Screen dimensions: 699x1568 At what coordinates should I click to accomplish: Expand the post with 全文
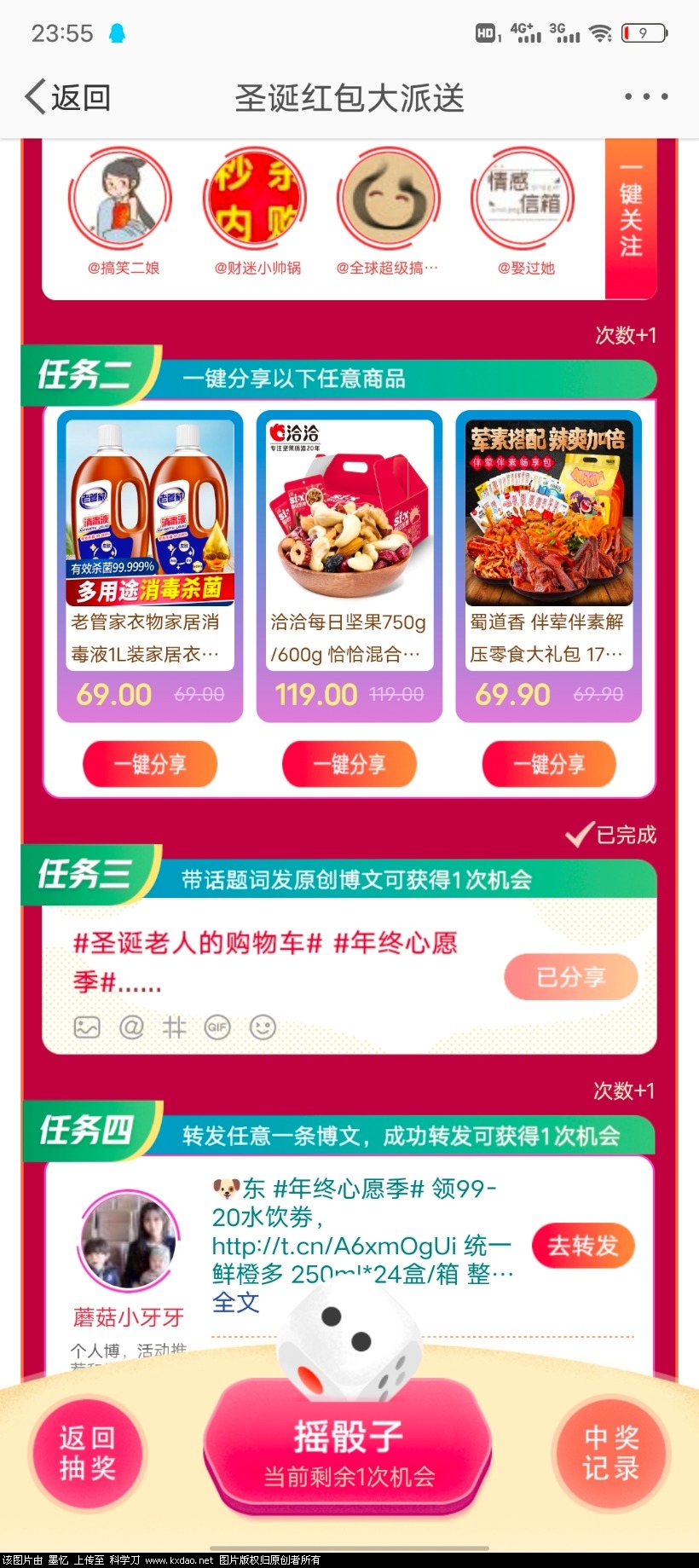[235, 1302]
